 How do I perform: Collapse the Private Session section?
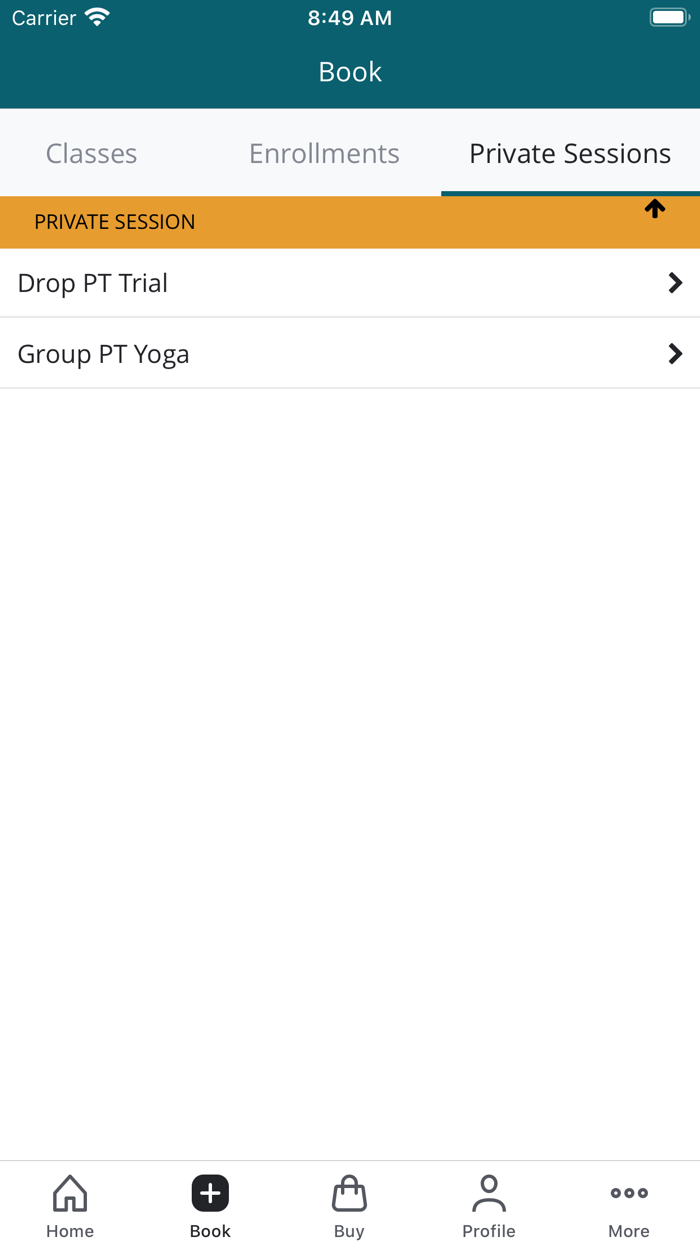pyautogui.click(x=654, y=209)
